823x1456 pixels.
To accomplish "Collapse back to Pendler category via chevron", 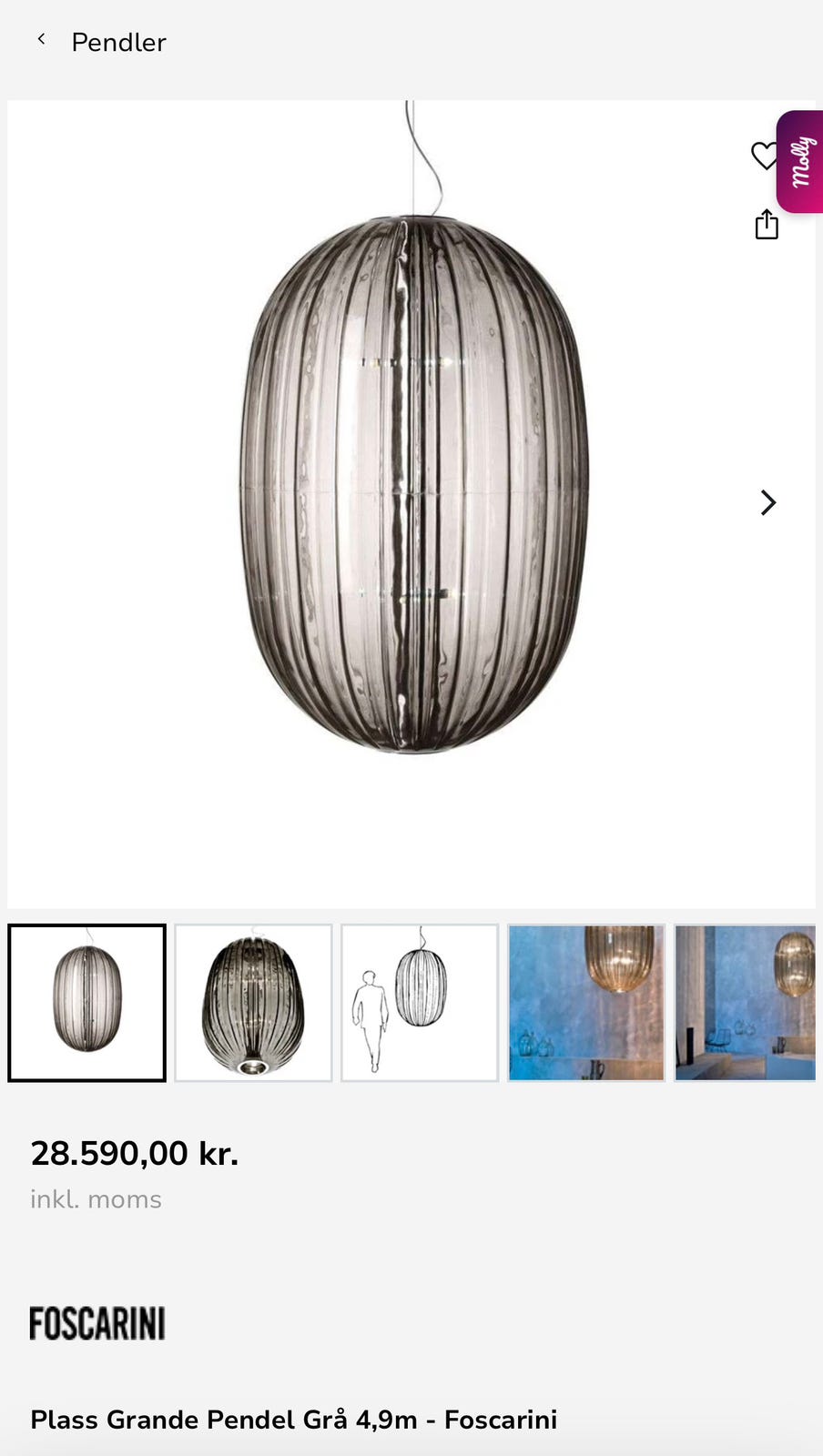I will 41,38.
